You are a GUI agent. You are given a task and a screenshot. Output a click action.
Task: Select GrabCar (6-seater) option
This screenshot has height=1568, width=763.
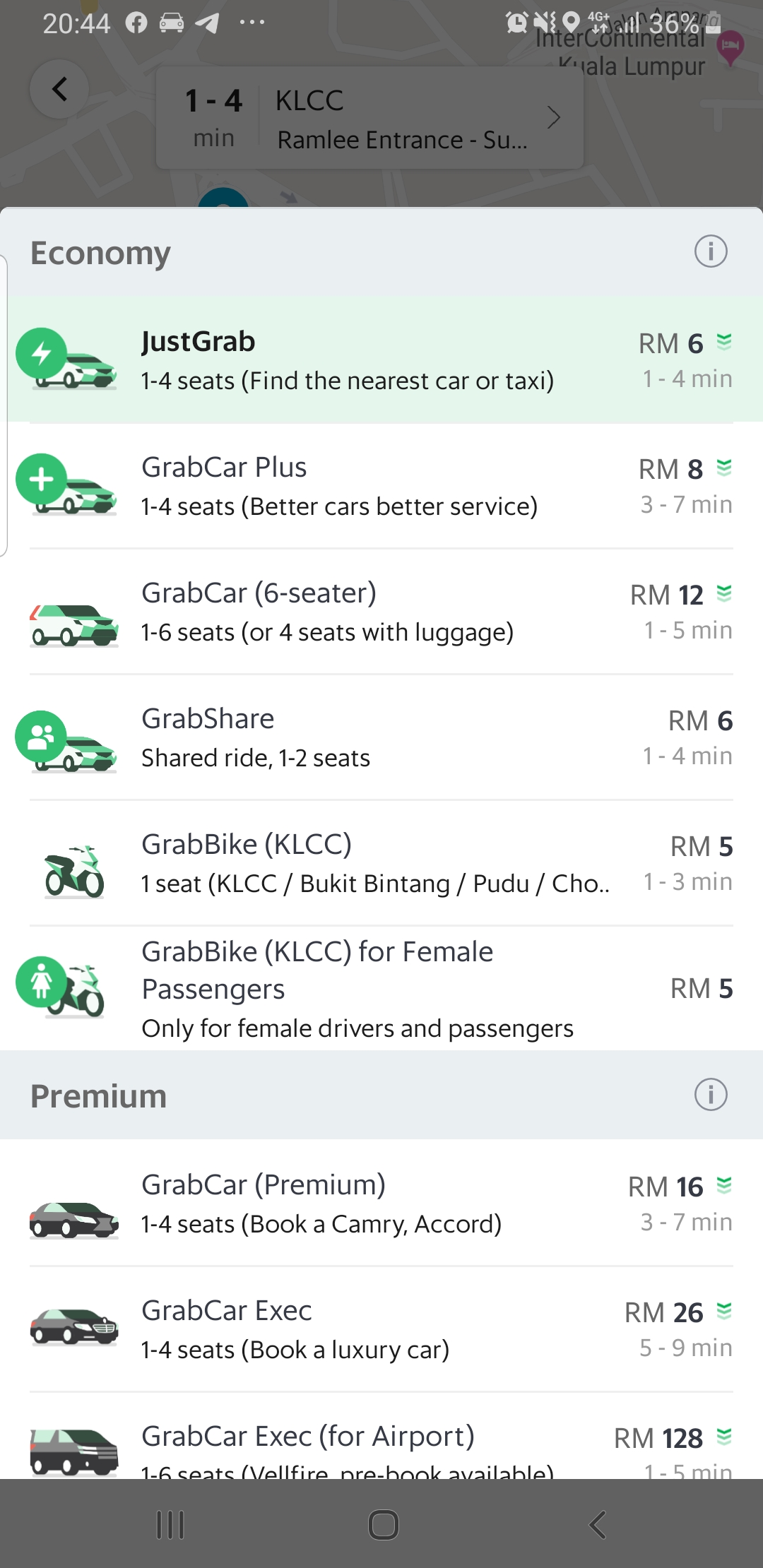381,612
